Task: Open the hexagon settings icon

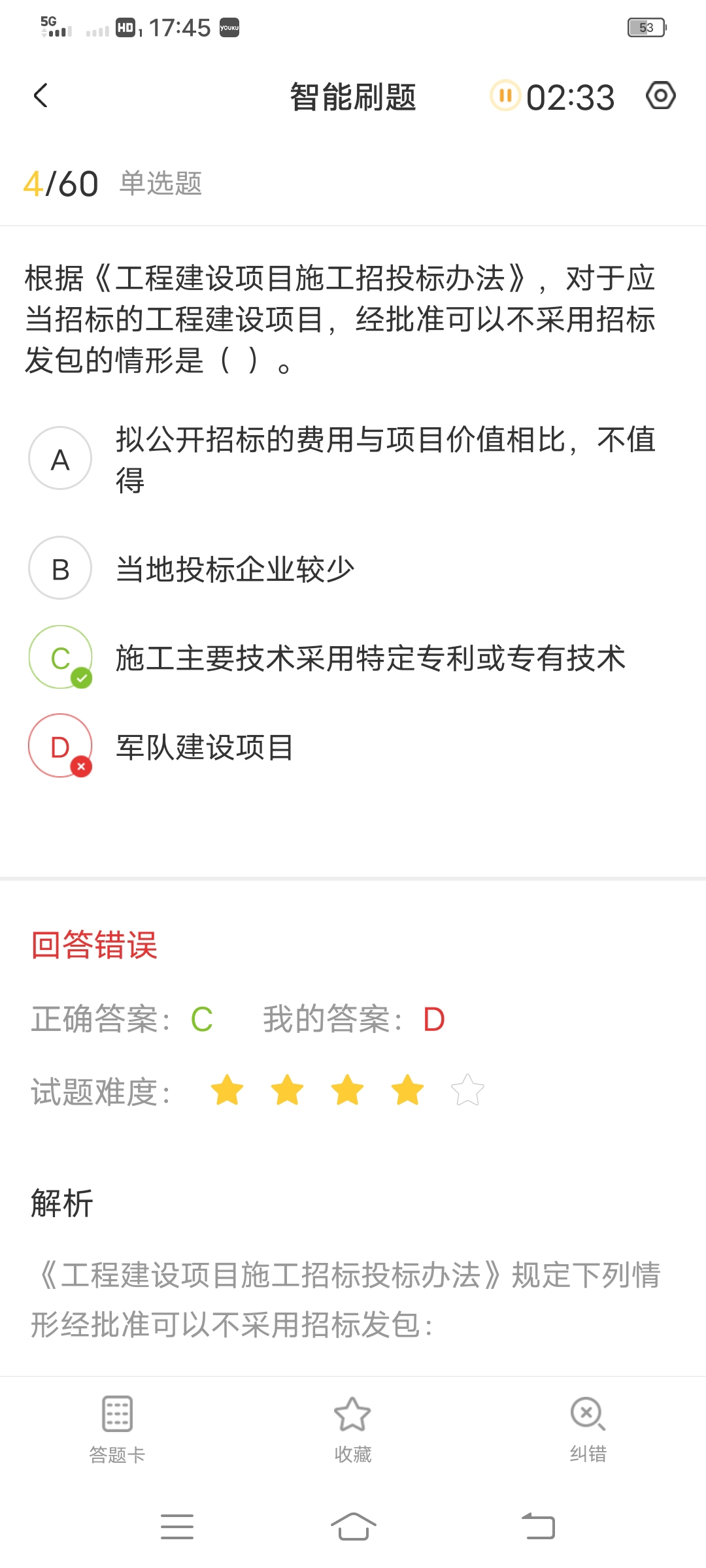Action: pos(660,96)
